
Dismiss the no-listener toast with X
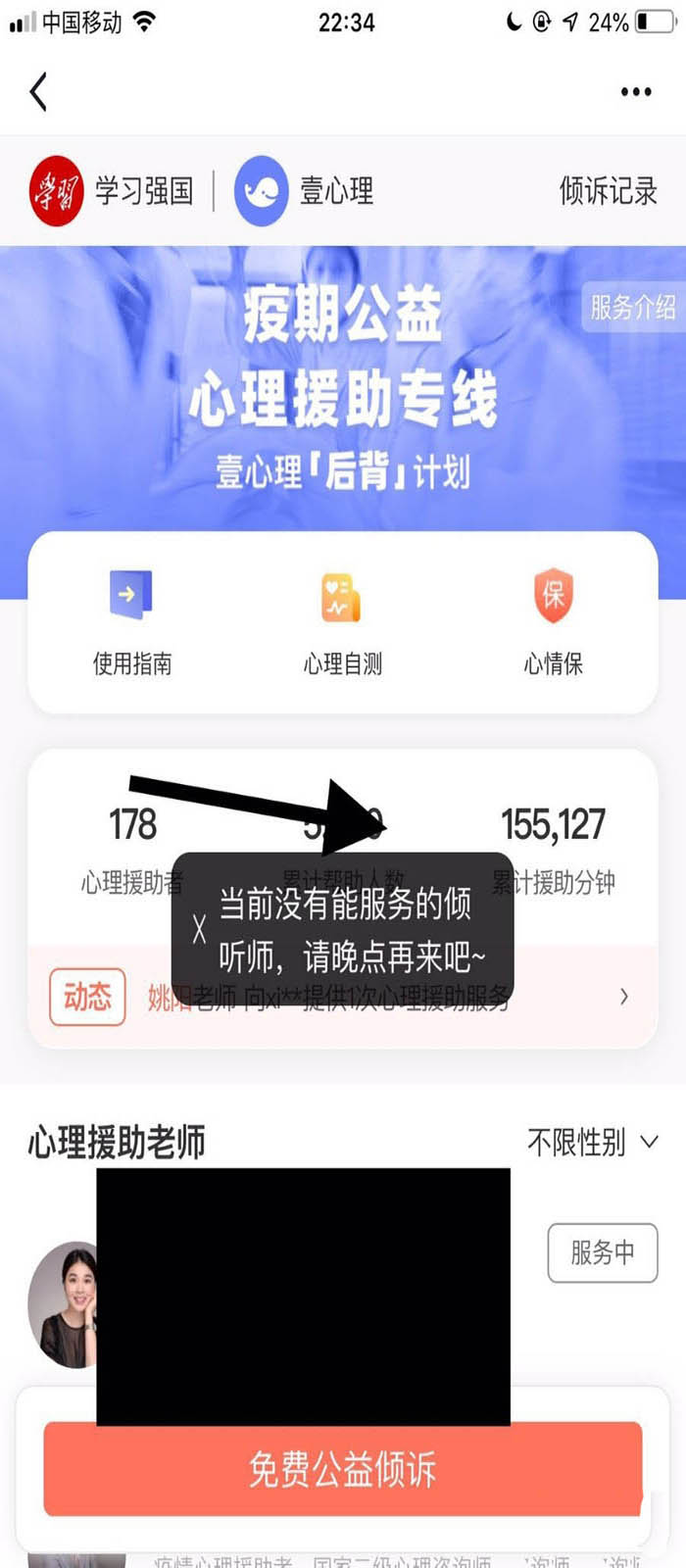point(199,929)
